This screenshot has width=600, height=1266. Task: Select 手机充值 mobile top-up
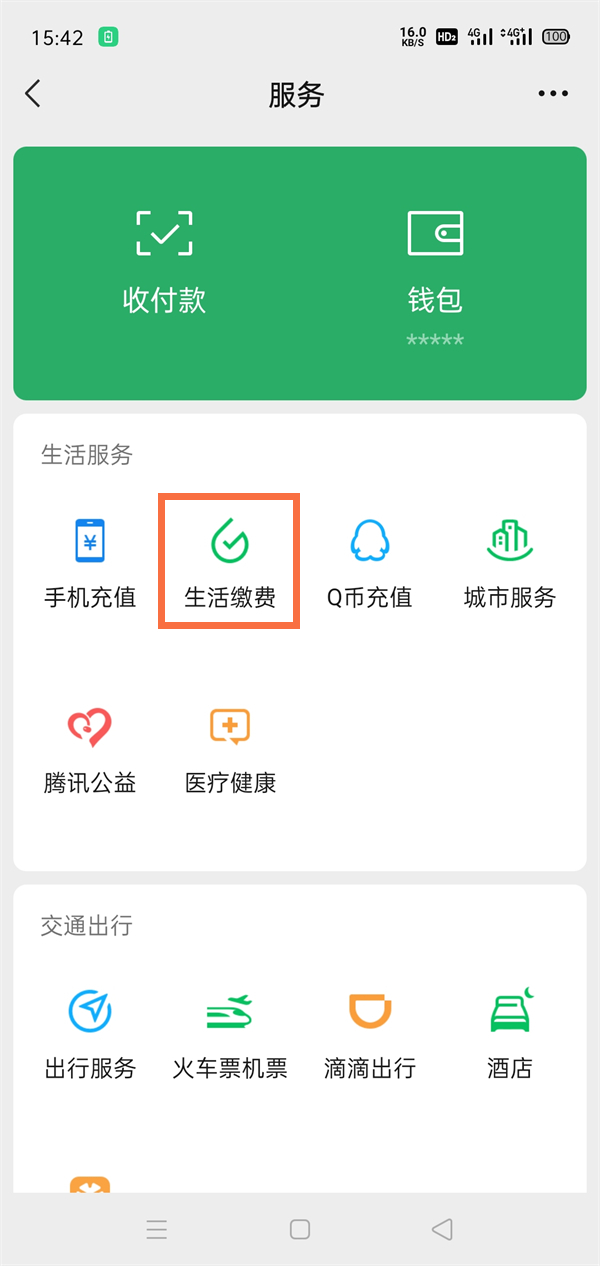click(90, 561)
